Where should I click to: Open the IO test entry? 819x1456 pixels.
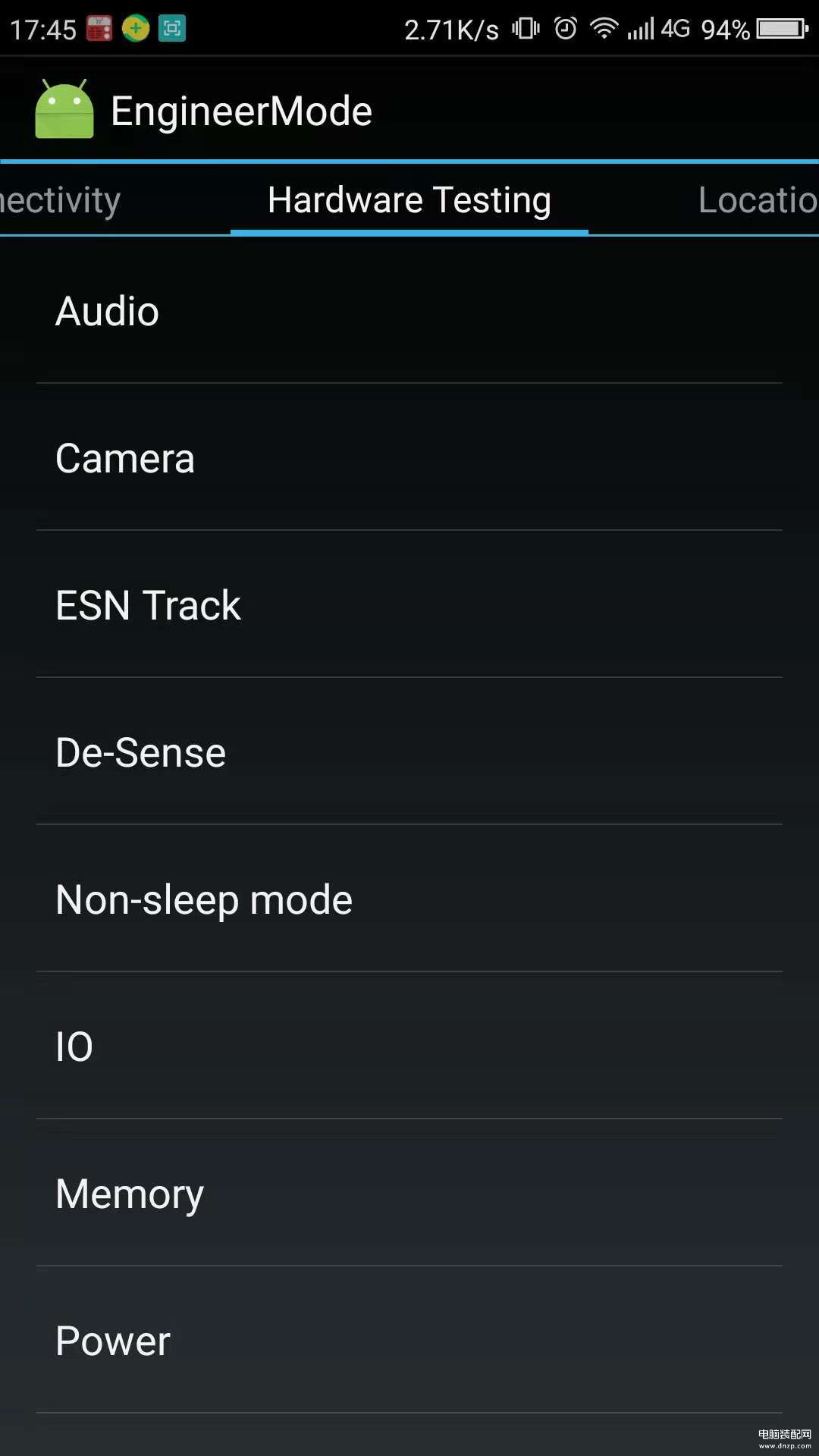409,1046
